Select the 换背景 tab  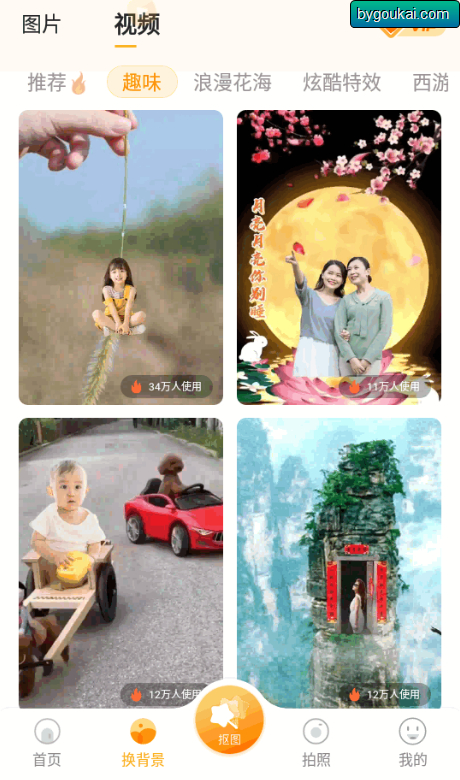click(x=143, y=743)
